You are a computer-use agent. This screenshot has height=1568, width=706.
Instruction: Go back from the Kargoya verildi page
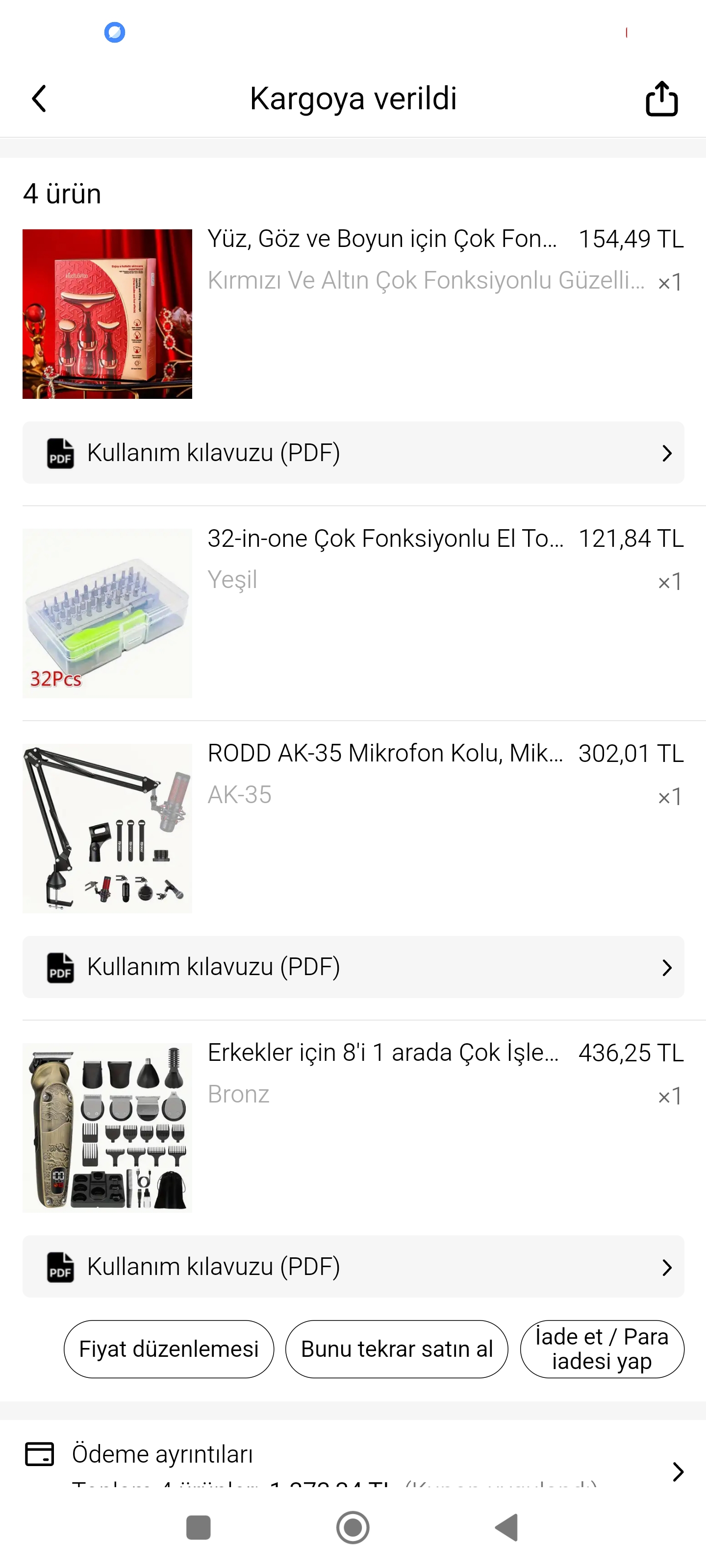(x=39, y=98)
